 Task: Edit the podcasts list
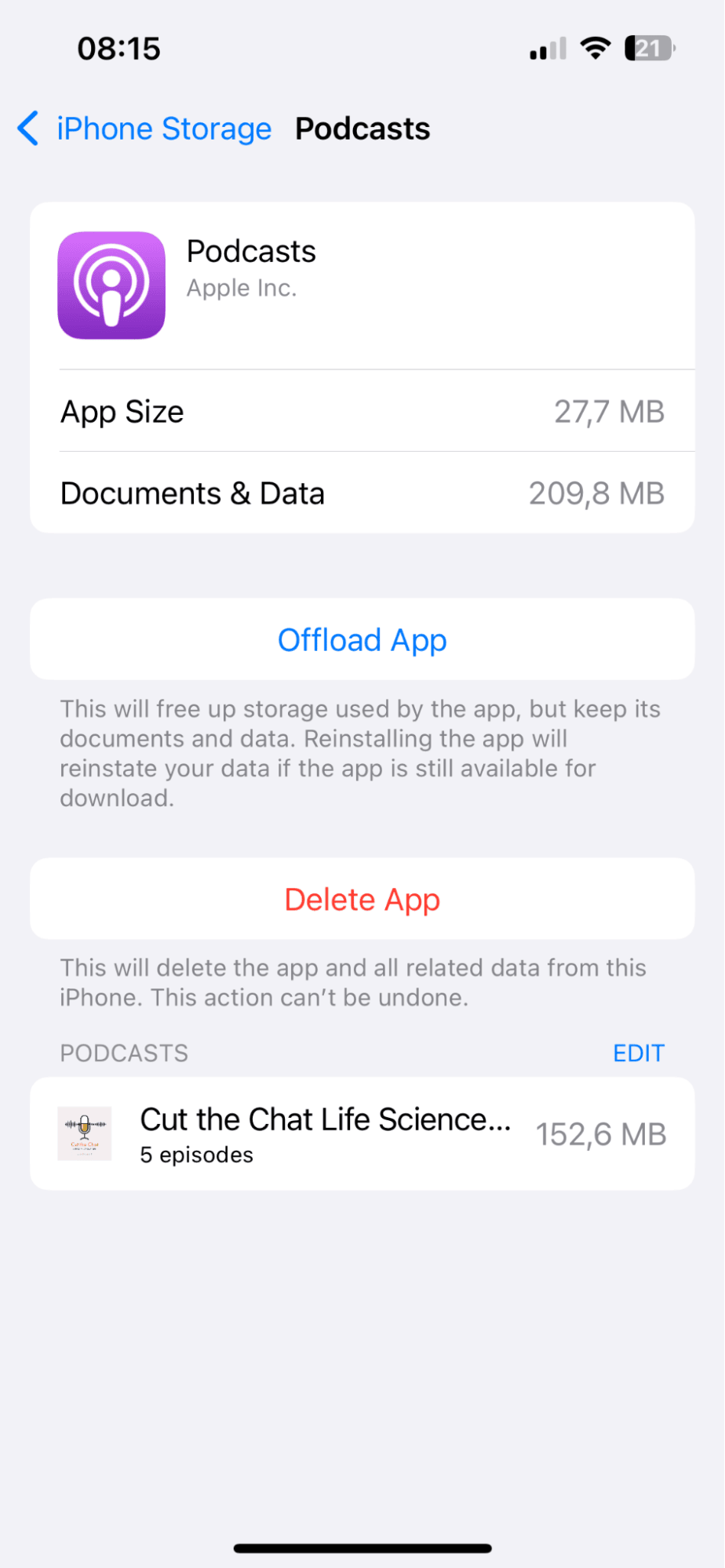pos(638,1053)
